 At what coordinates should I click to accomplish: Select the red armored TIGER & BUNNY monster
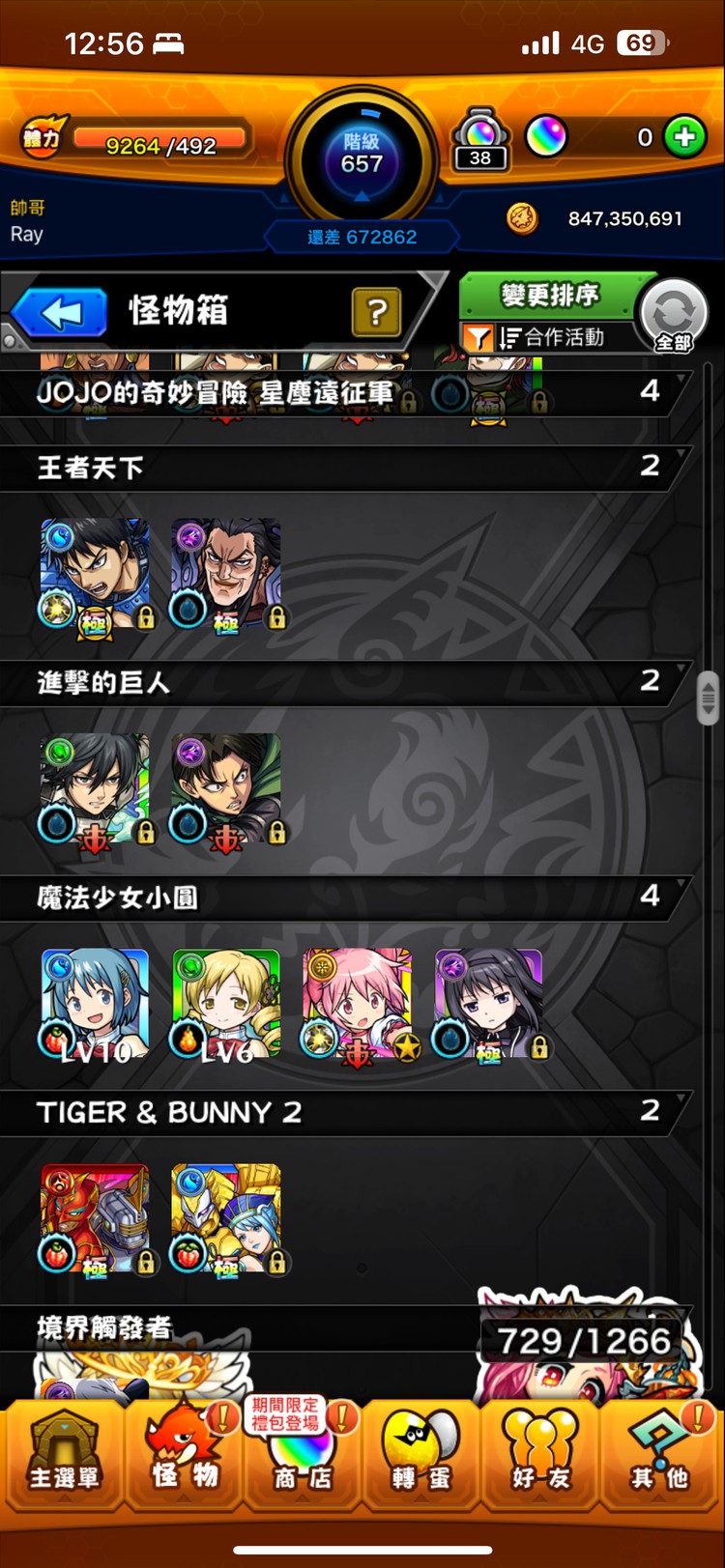(95, 1219)
